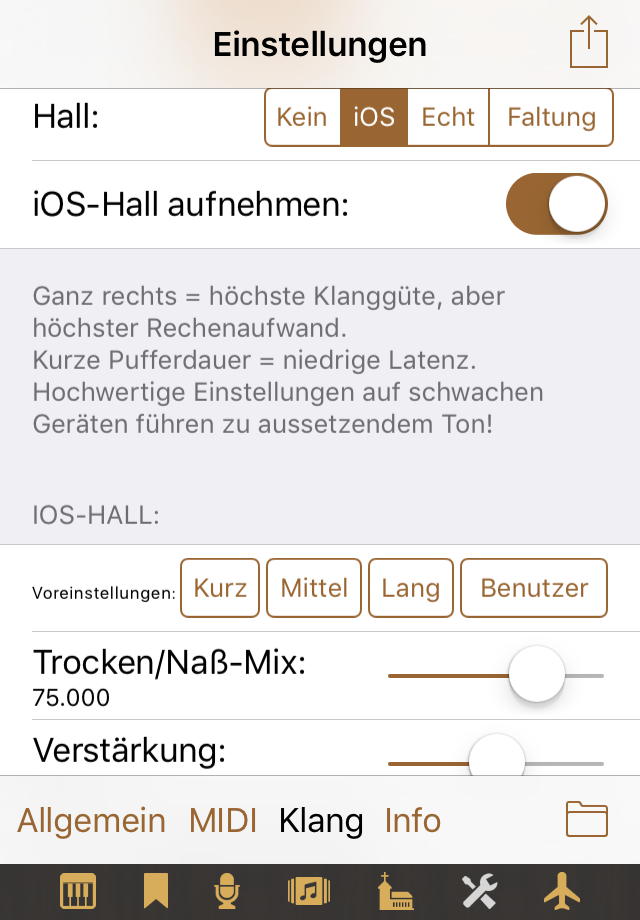
Task: Tap the share icon in header
Action: tap(589, 44)
